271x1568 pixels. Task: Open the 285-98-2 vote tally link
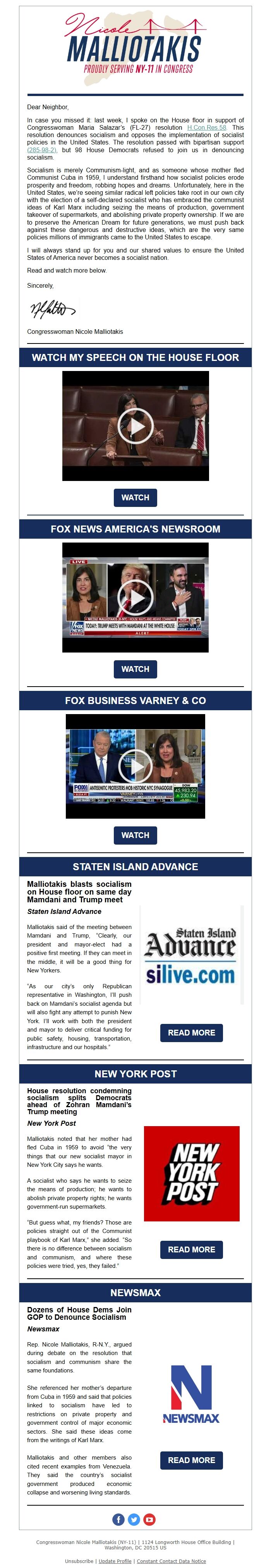41,150
